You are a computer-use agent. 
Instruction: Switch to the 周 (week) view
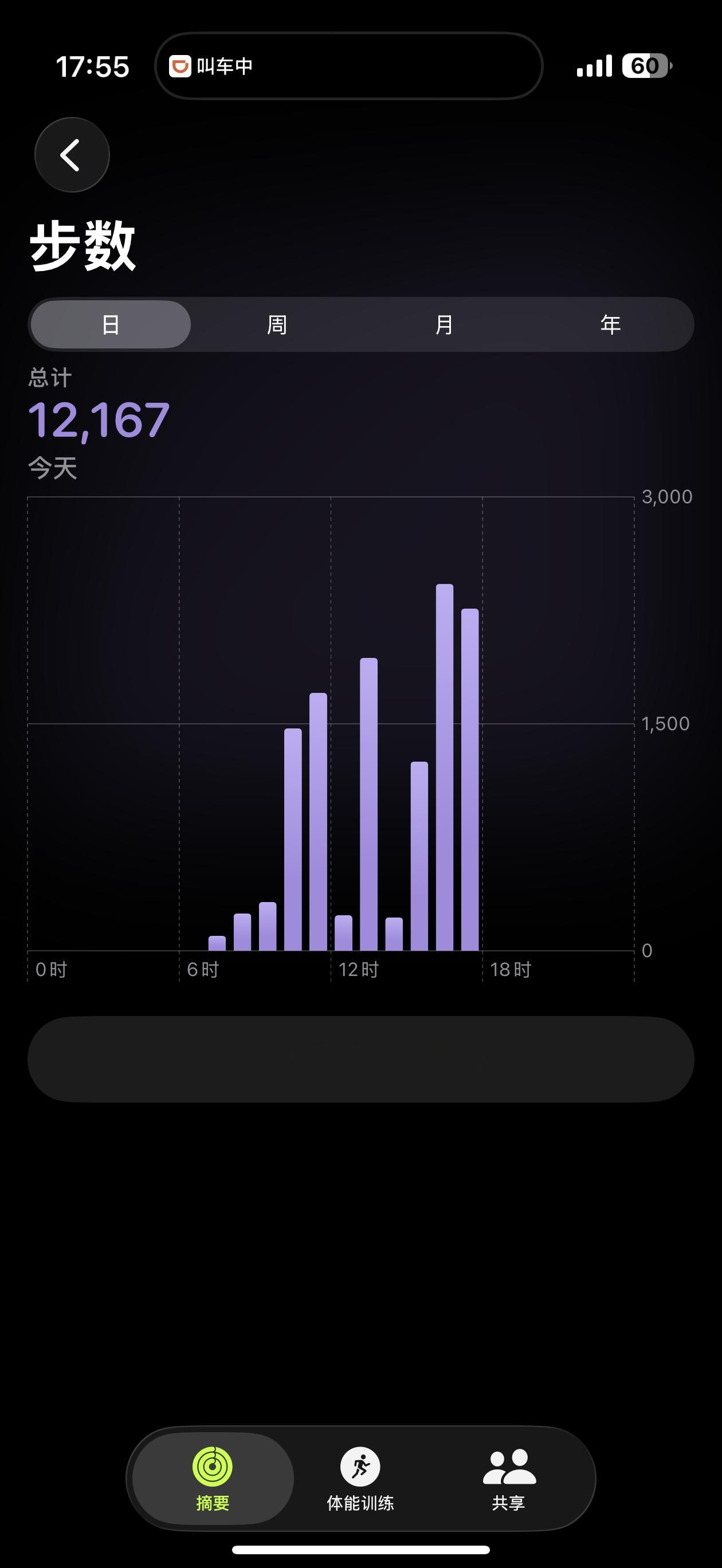coord(277,324)
